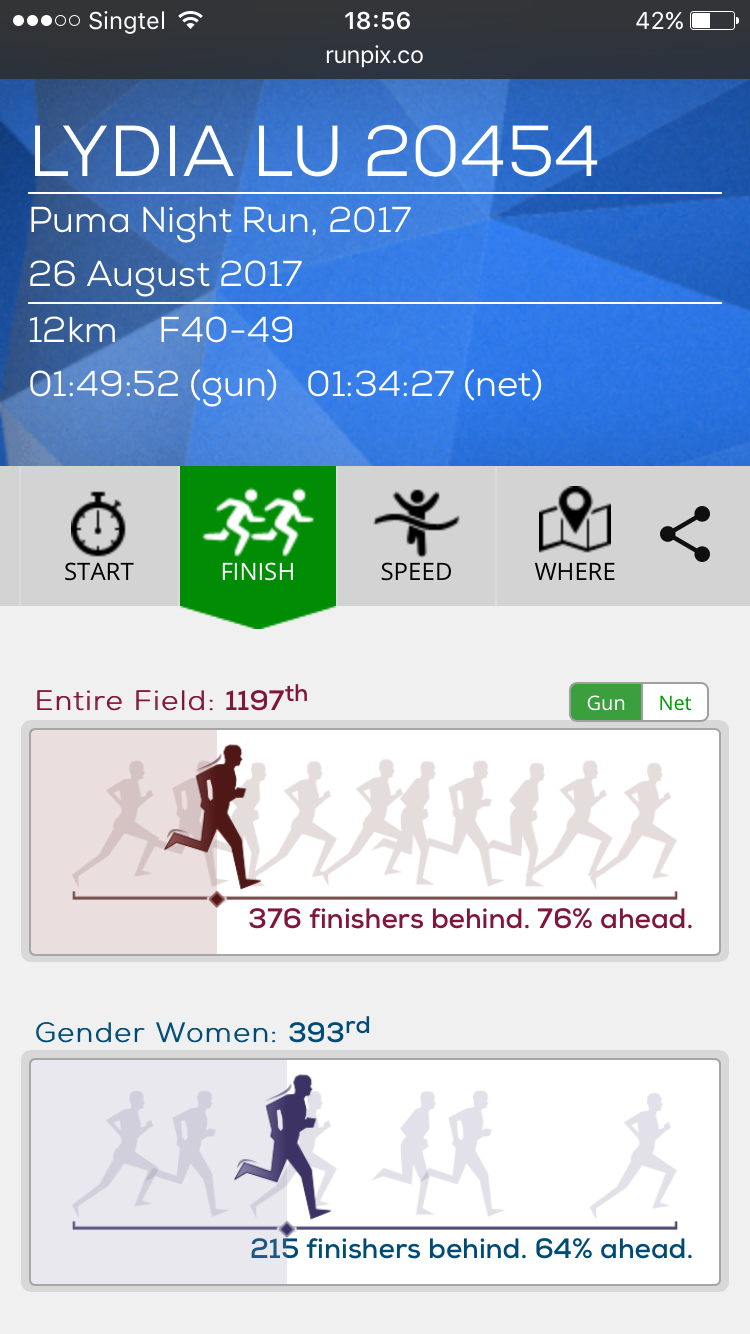The image size is (750, 1334).
Task: Share the race results
Action: [x=685, y=534]
